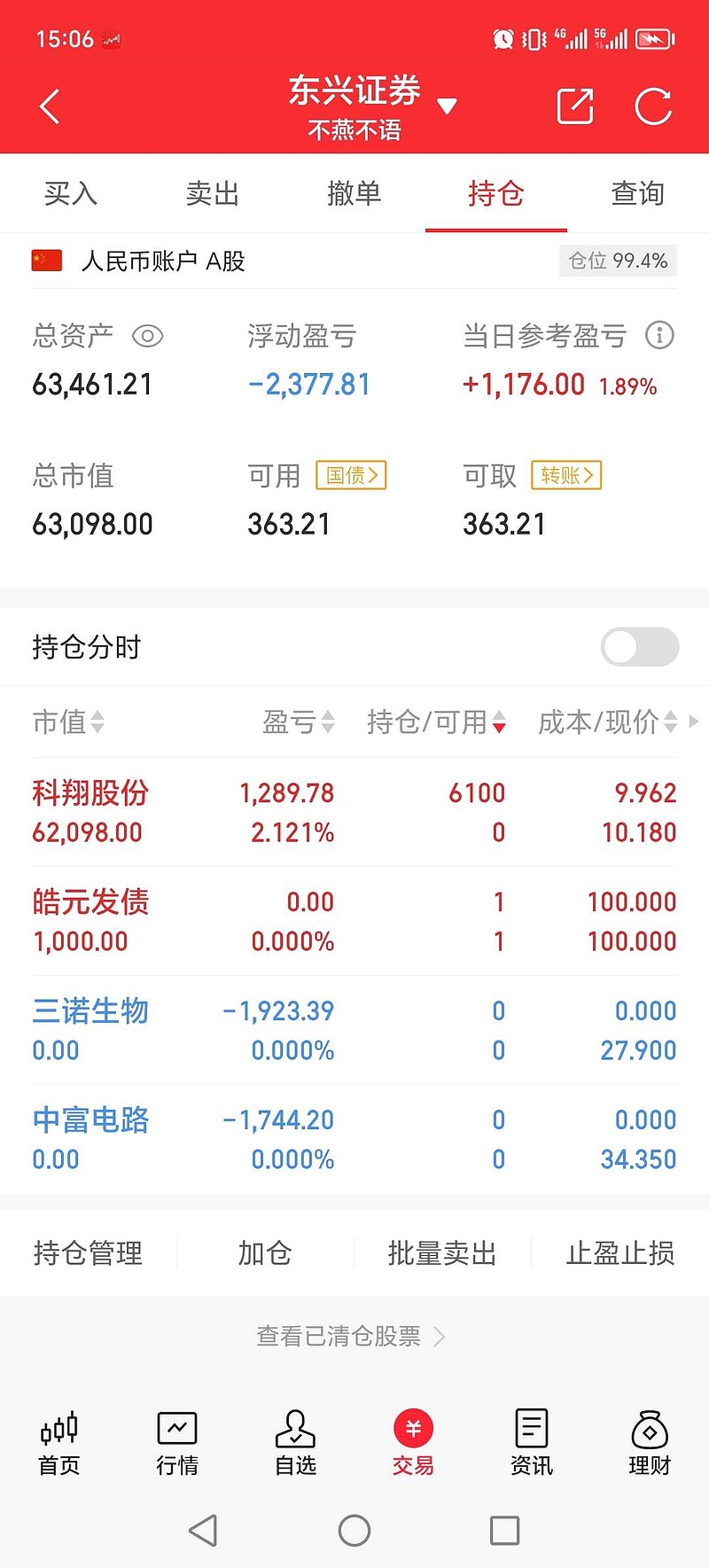Open the 查询 query tab

(x=636, y=193)
